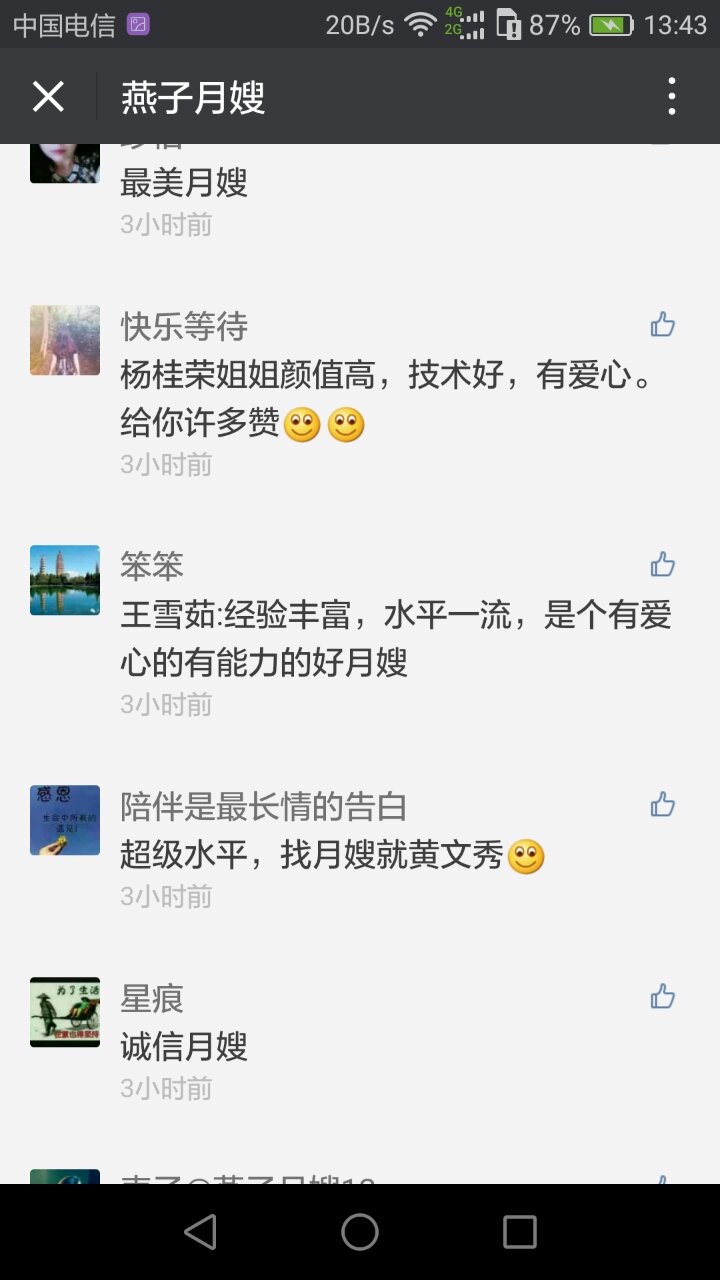Like the comment by 陪伴是最长情的告白
Screen dimensions: 720x1280
(x=662, y=805)
